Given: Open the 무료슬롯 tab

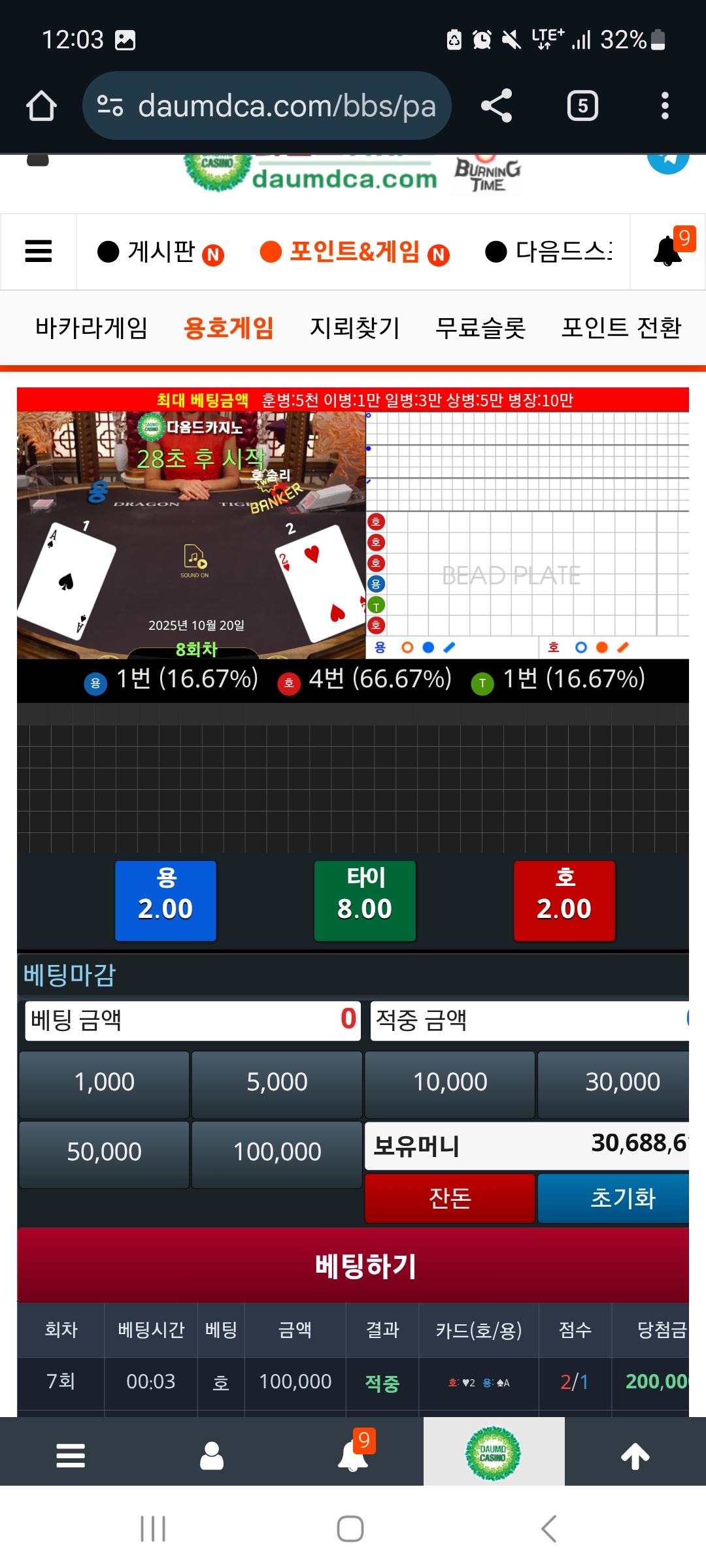Looking at the screenshot, I should pyautogui.click(x=480, y=327).
